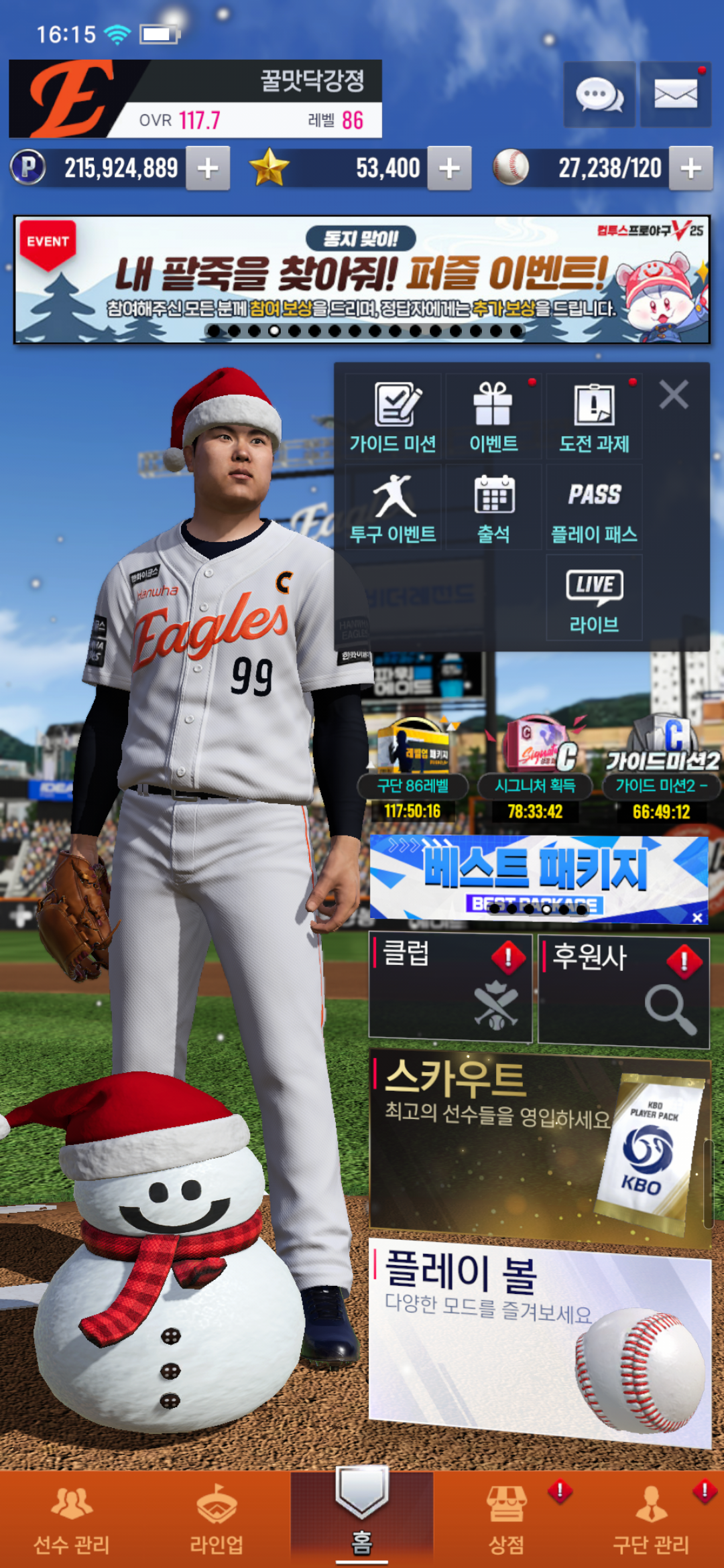Add more stars with the plus button
Image resolution: width=724 pixels, height=1568 pixels.
[449, 168]
